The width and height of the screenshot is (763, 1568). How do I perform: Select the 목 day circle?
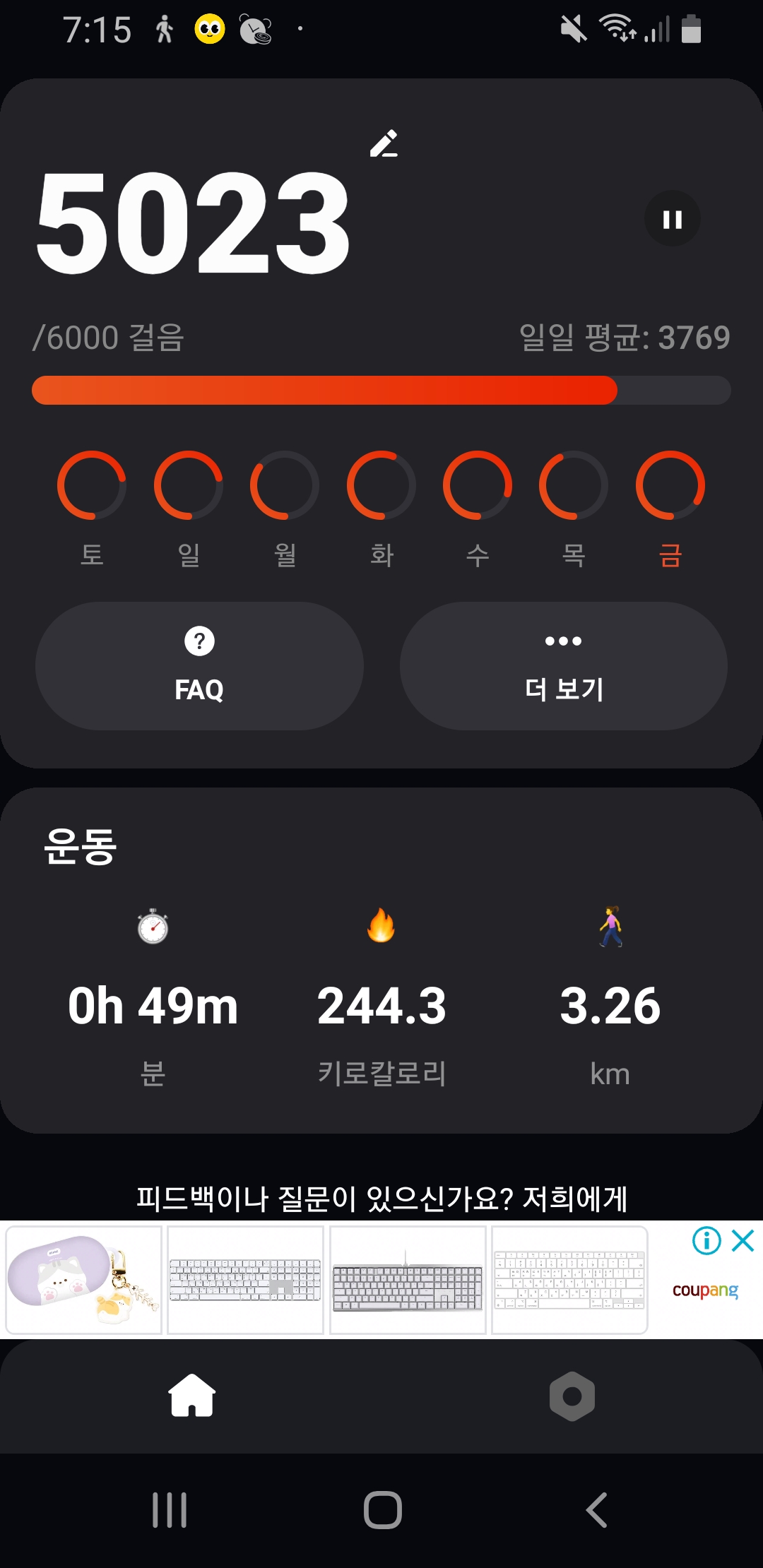574,485
